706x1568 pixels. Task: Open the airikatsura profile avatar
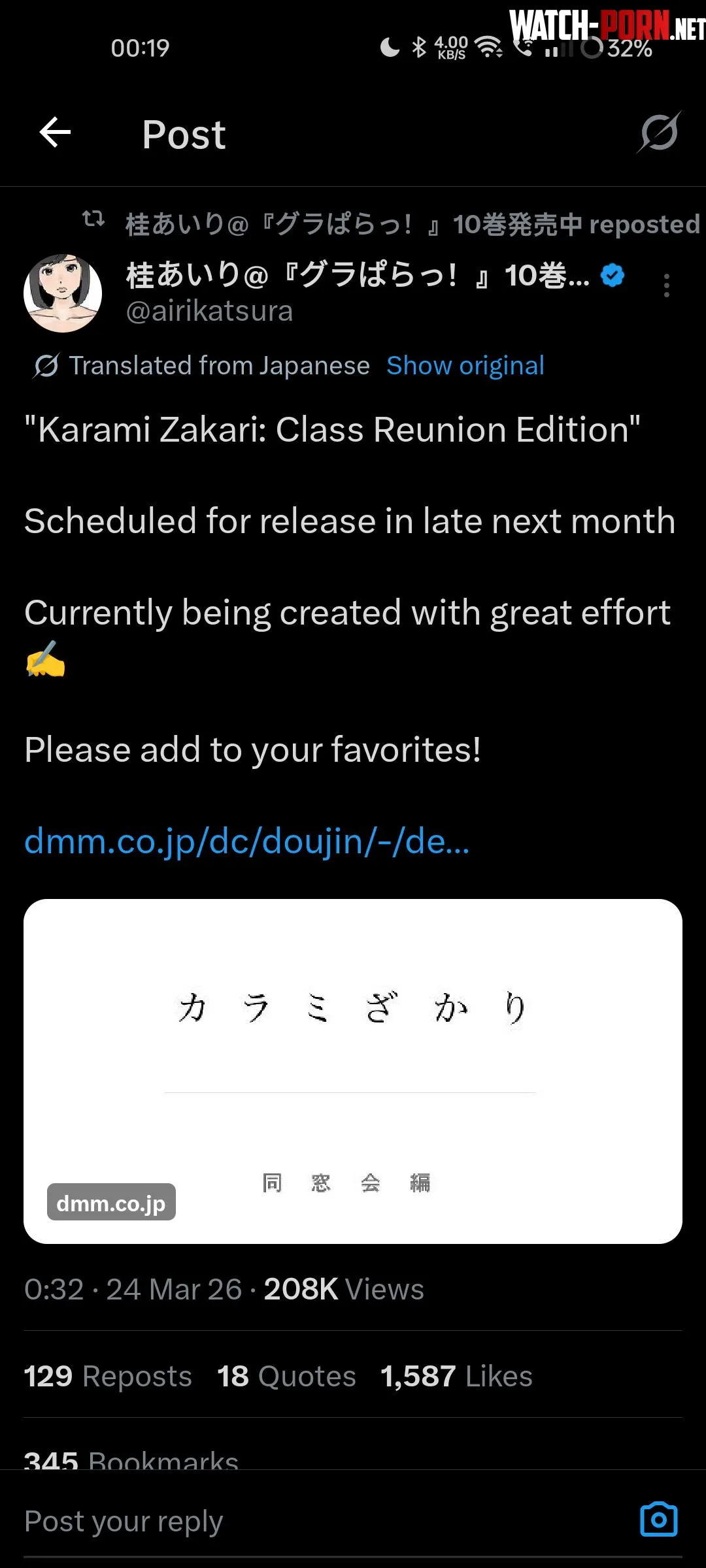[x=63, y=293]
